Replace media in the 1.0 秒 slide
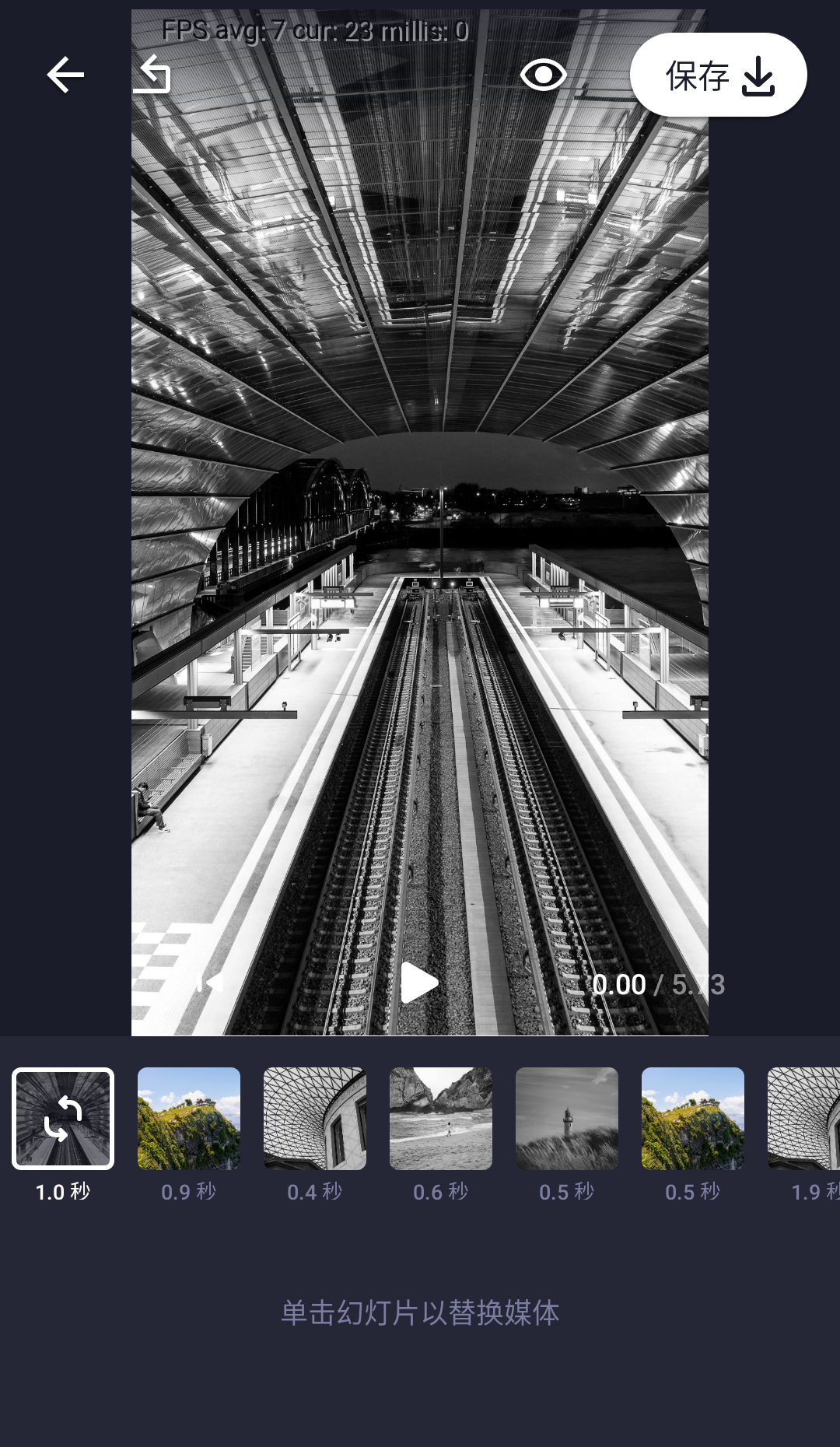The height and width of the screenshot is (1447, 840). click(63, 1119)
